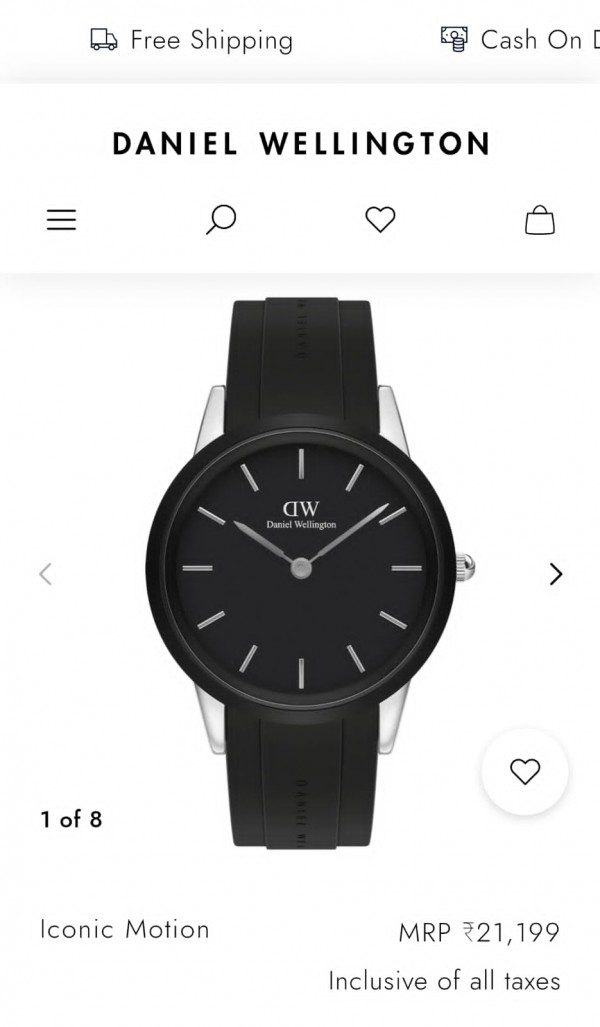Go to Daniel Wellington home page

(301, 143)
